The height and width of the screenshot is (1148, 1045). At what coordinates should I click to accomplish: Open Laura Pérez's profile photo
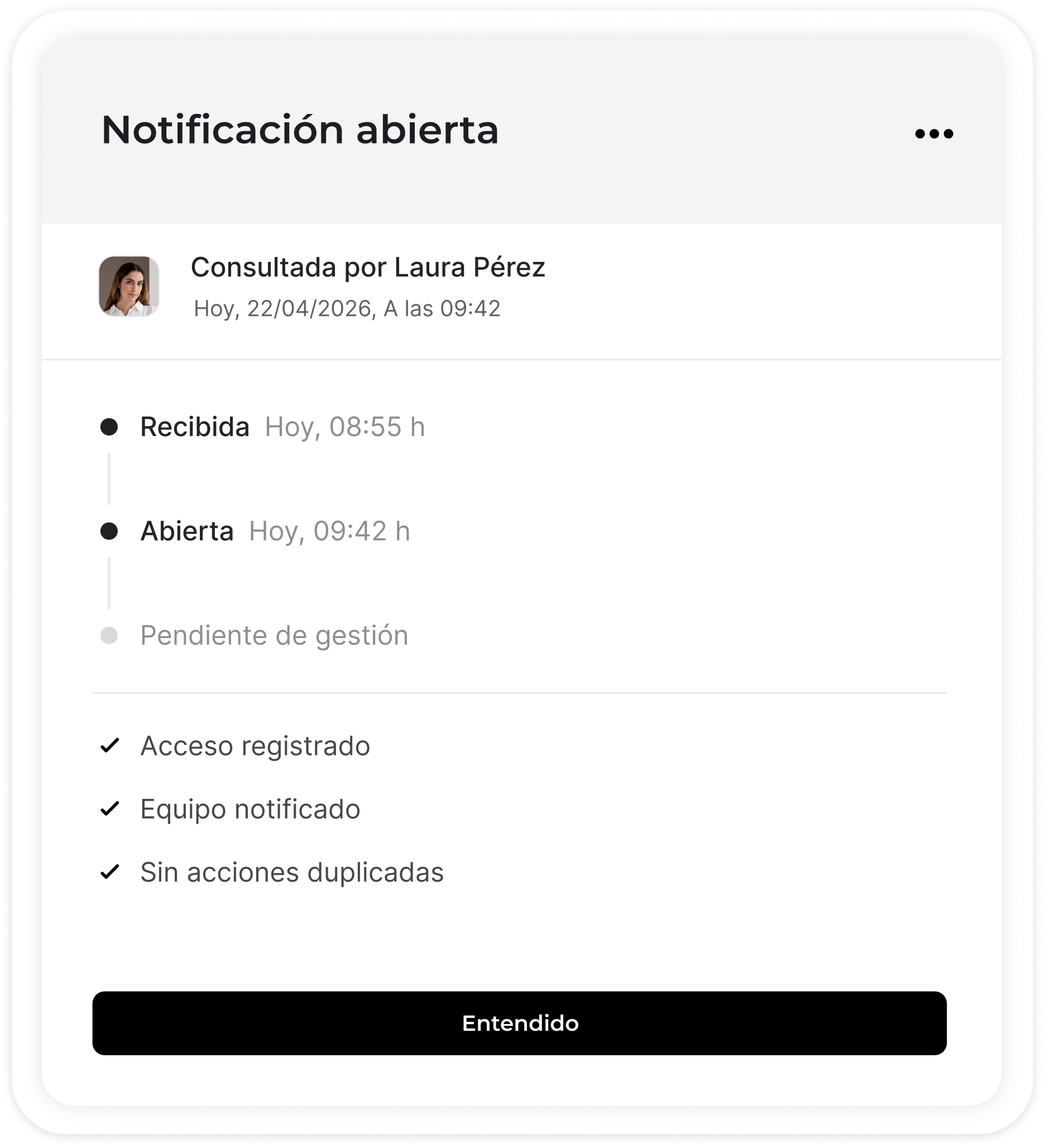128,286
